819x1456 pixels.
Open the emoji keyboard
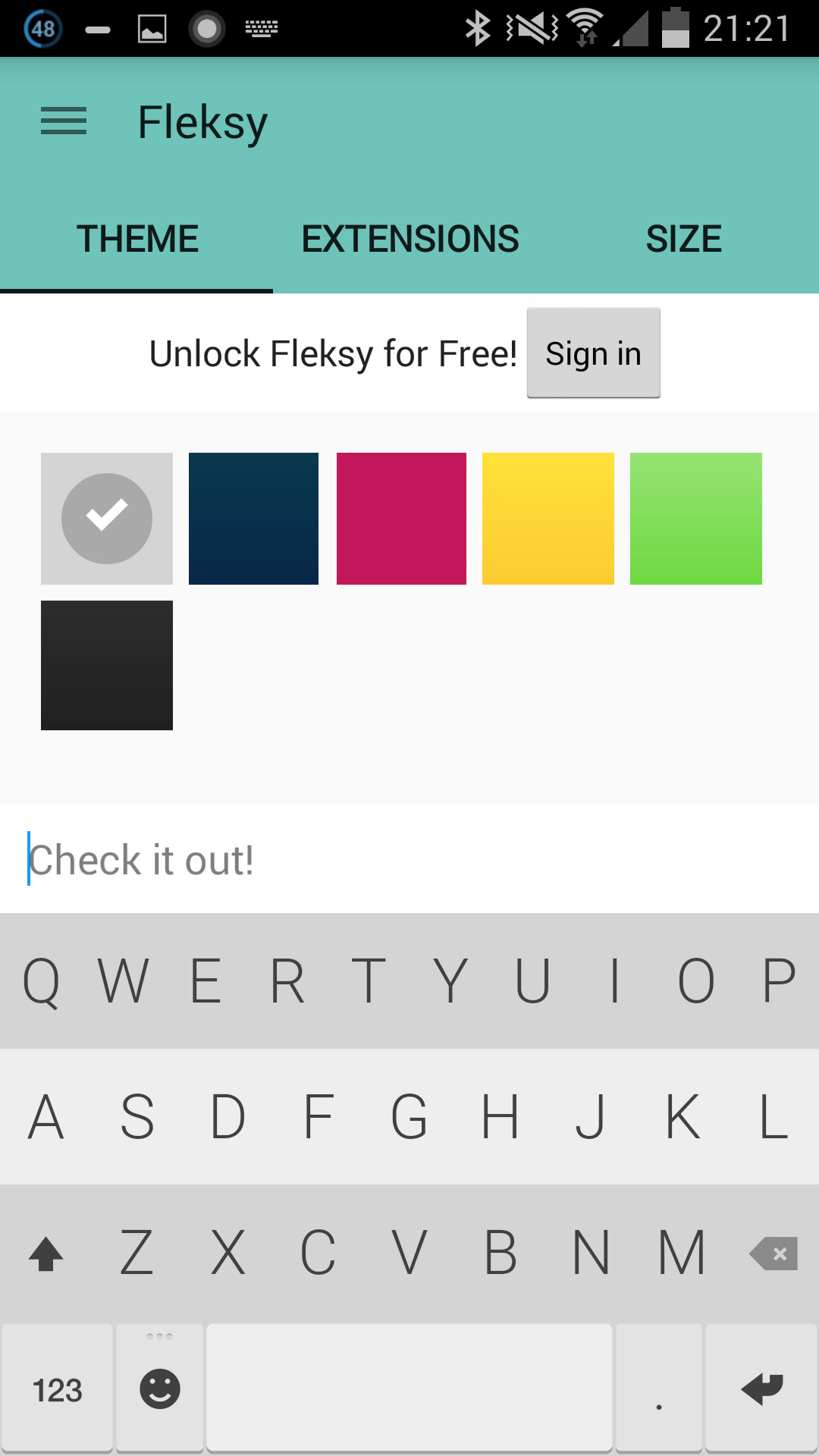tap(160, 1389)
